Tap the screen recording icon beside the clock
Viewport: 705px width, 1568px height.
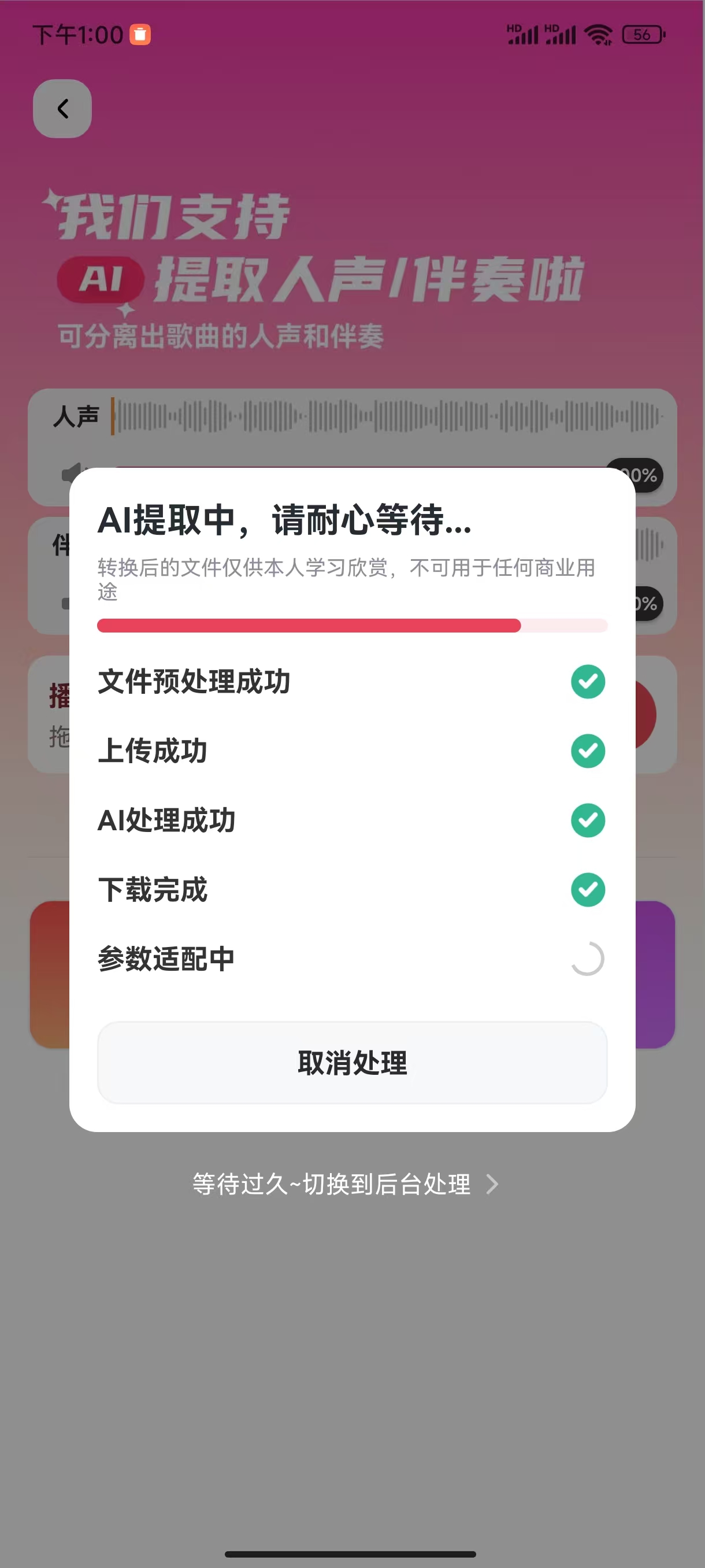pos(140,35)
